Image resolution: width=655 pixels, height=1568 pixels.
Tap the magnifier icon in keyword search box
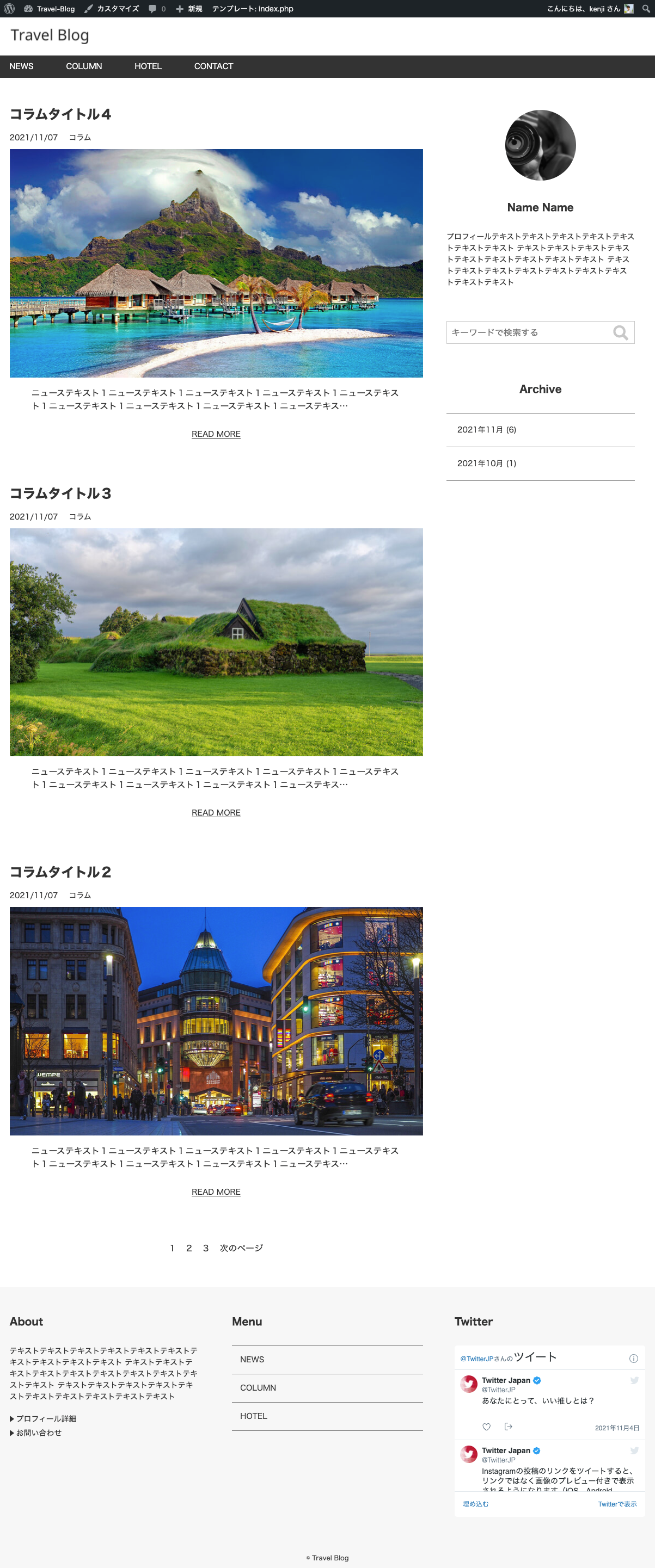pos(620,332)
